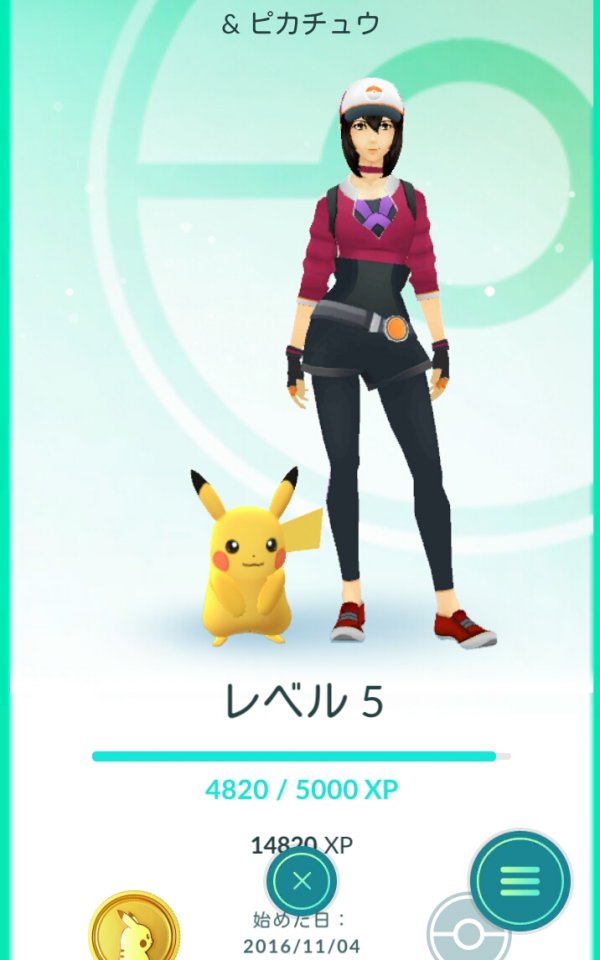Open the round hamburger menu button
Viewport: 600px width, 960px height.
(x=520, y=881)
